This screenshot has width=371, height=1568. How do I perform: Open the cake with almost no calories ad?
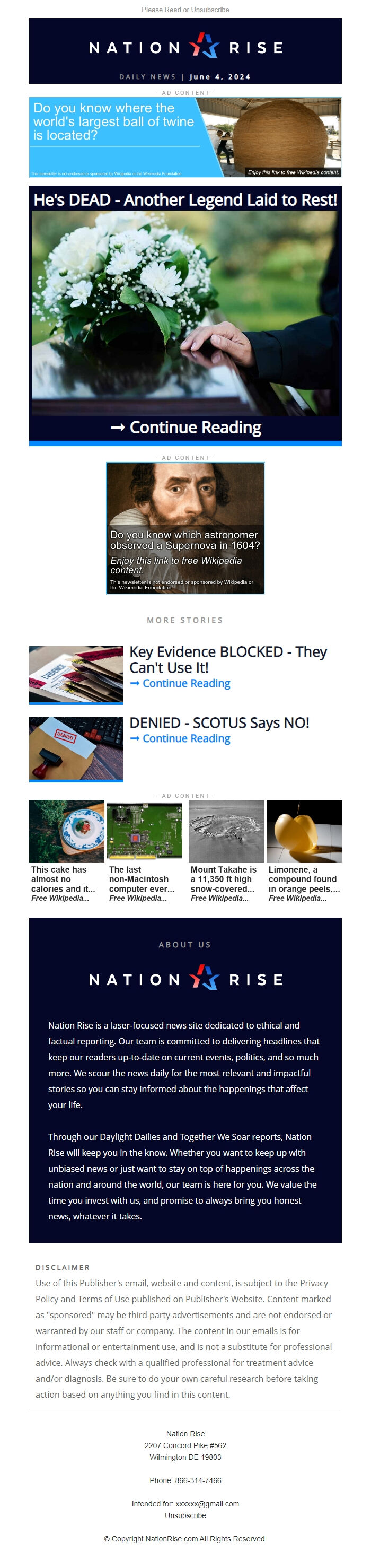click(x=66, y=850)
